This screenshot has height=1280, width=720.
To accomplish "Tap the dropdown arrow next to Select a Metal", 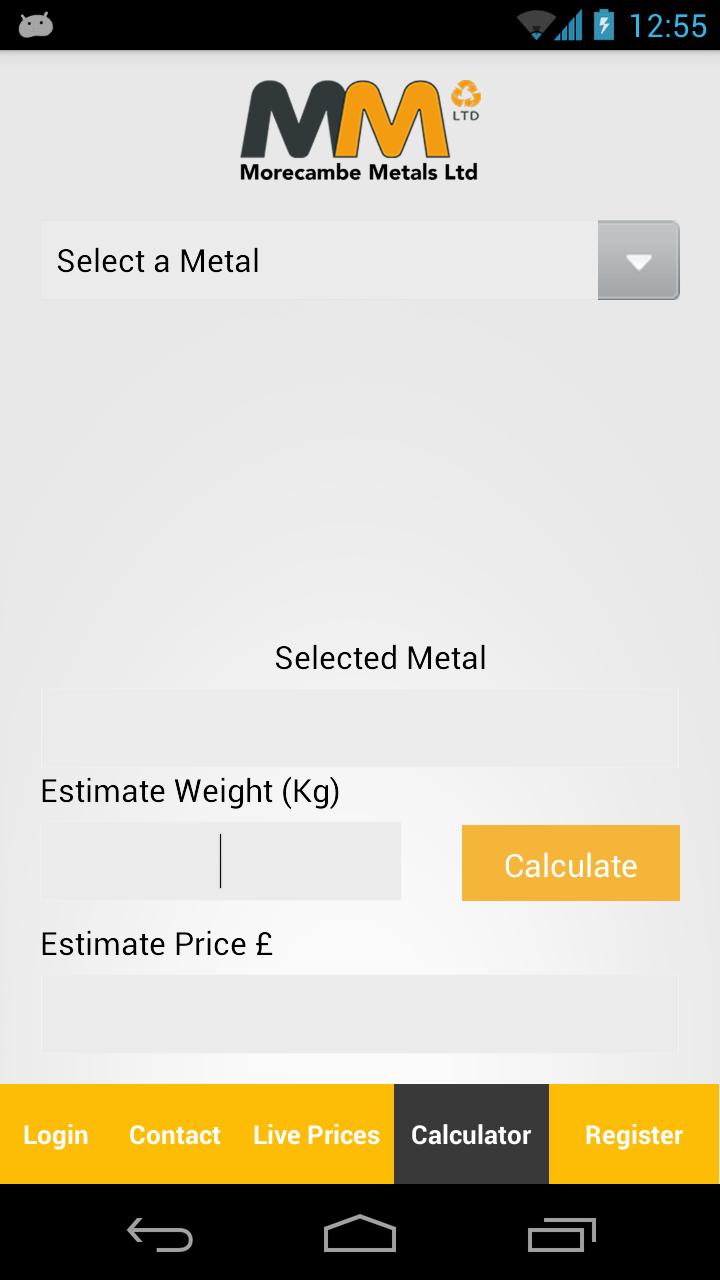I will pos(638,260).
